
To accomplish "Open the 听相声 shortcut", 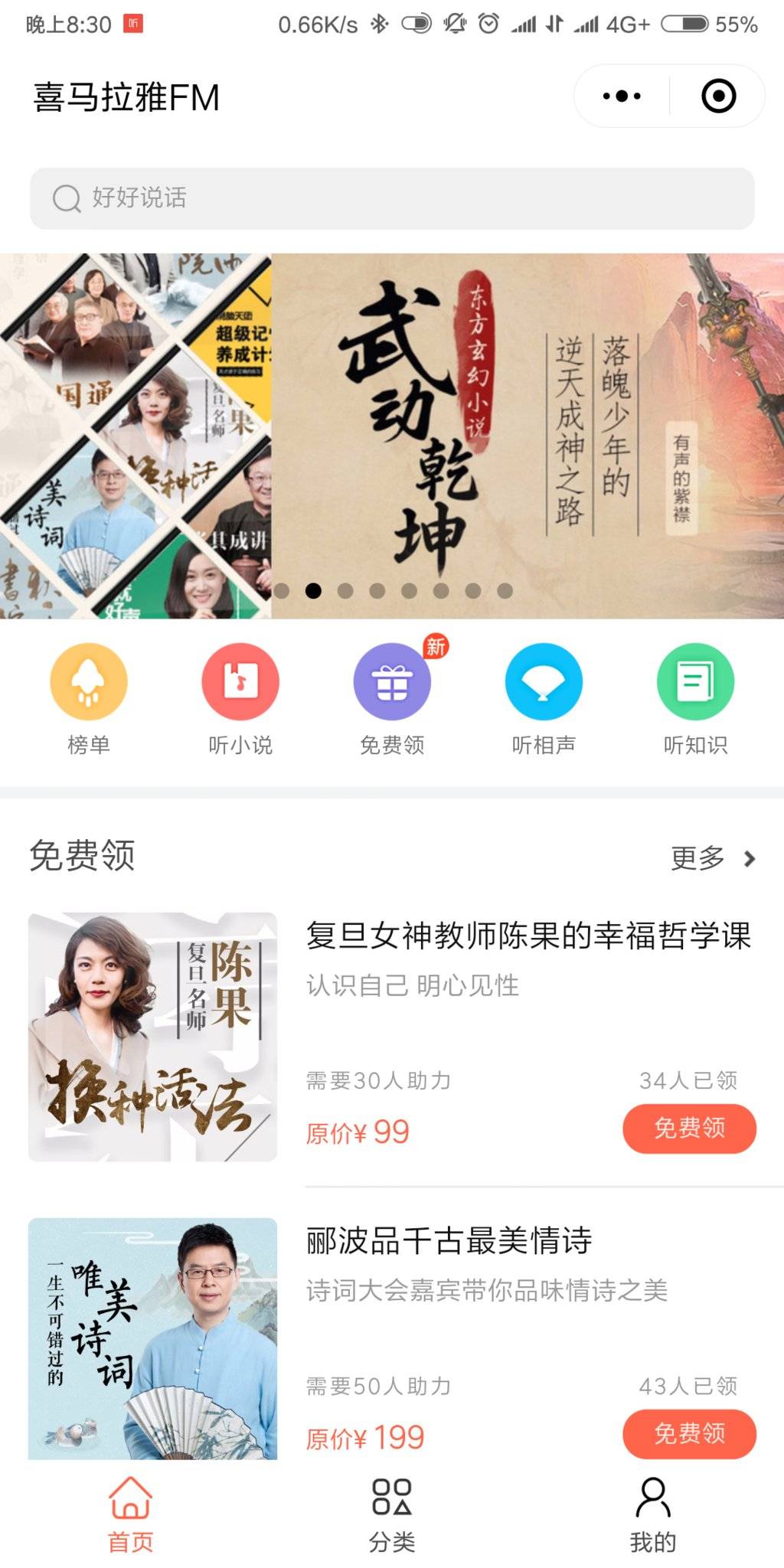I will pyautogui.click(x=544, y=681).
